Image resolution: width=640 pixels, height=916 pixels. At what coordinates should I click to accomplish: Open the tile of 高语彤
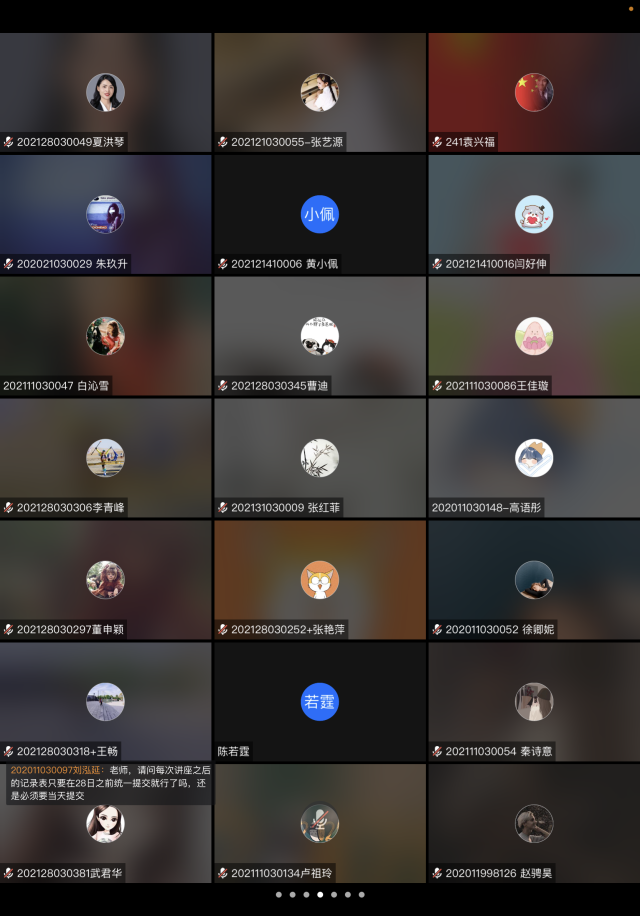[533, 458]
